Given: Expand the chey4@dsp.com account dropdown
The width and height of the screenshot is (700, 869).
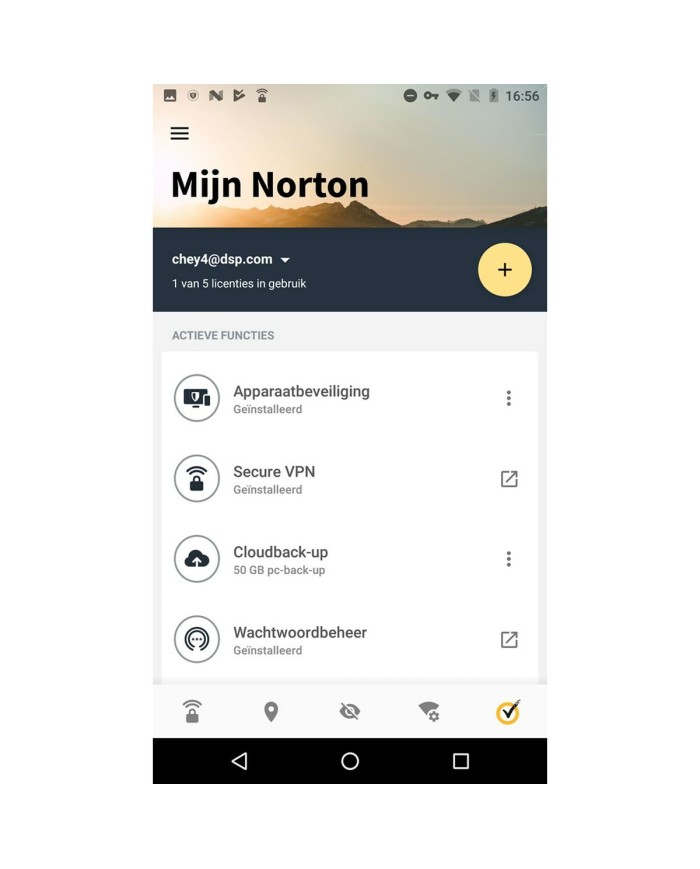Looking at the screenshot, I should click(x=285, y=260).
